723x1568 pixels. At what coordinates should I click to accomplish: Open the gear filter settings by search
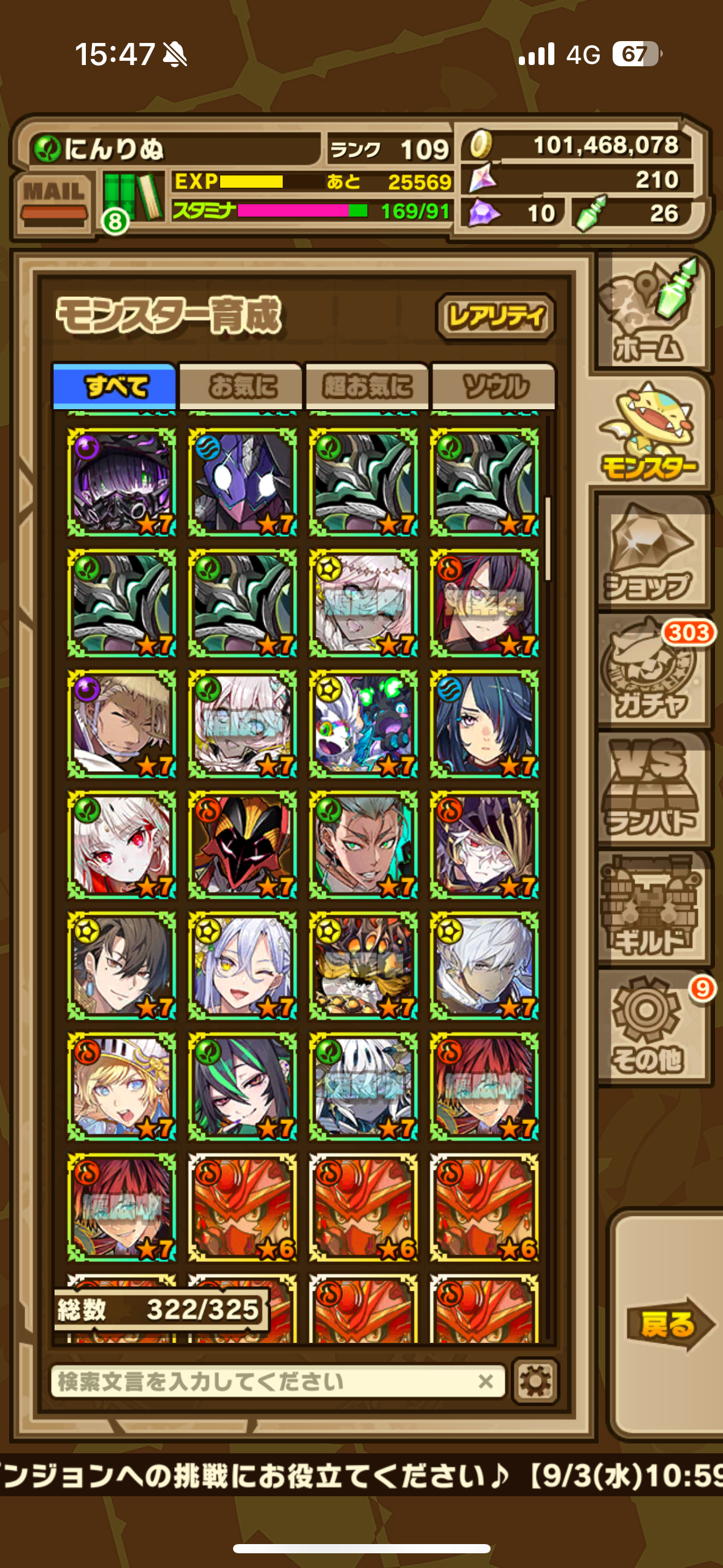(535, 1381)
